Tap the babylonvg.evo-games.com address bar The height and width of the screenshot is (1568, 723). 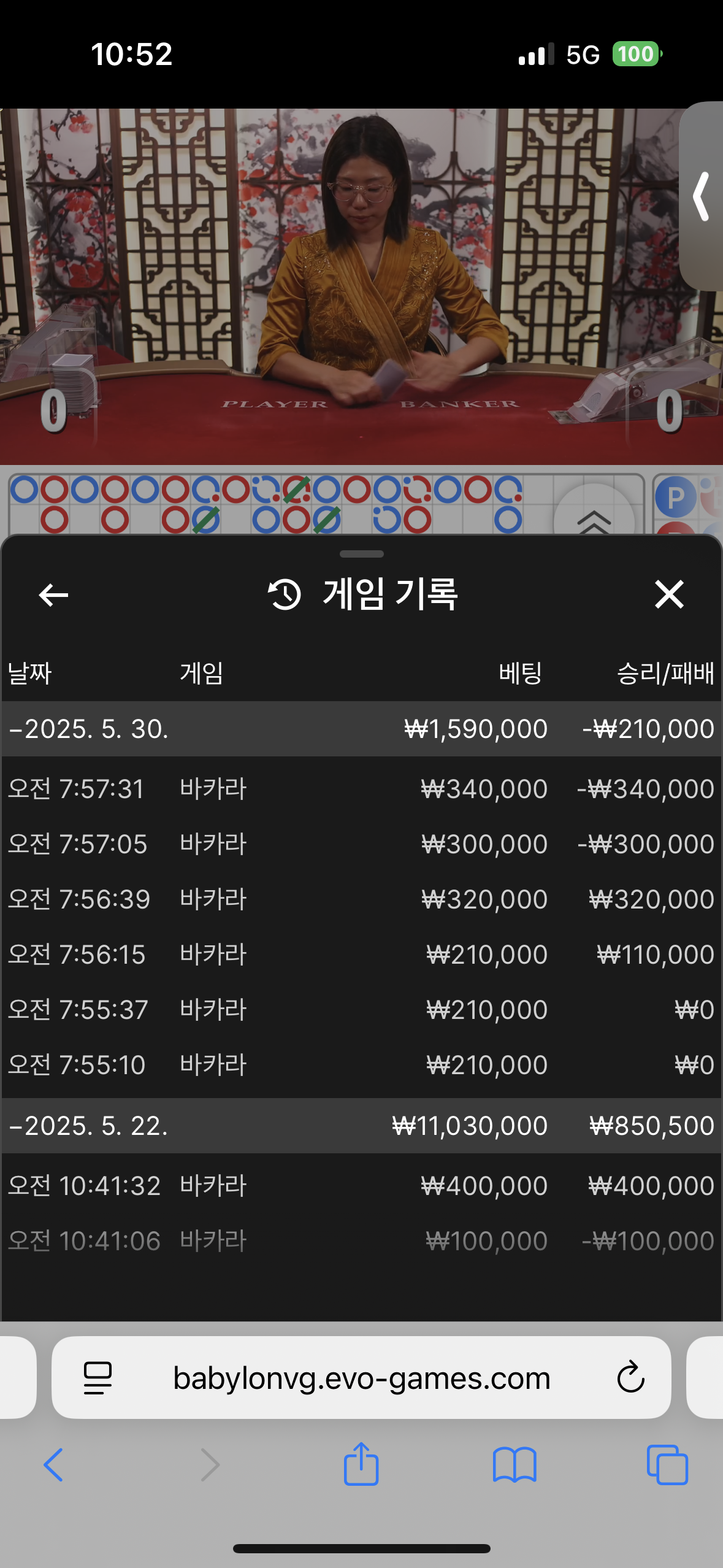[x=361, y=1378]
